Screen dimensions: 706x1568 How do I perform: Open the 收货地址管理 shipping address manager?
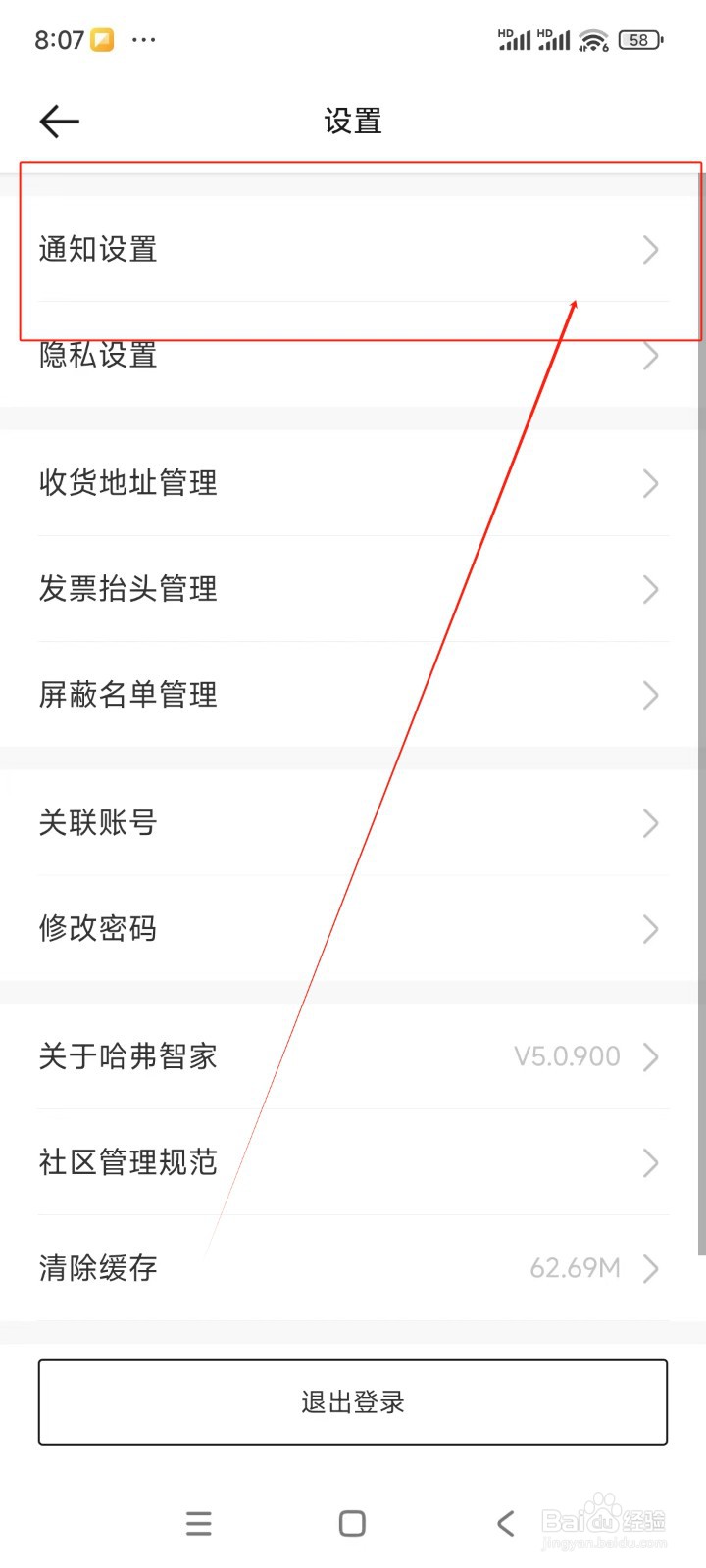(x=353, y=483)
